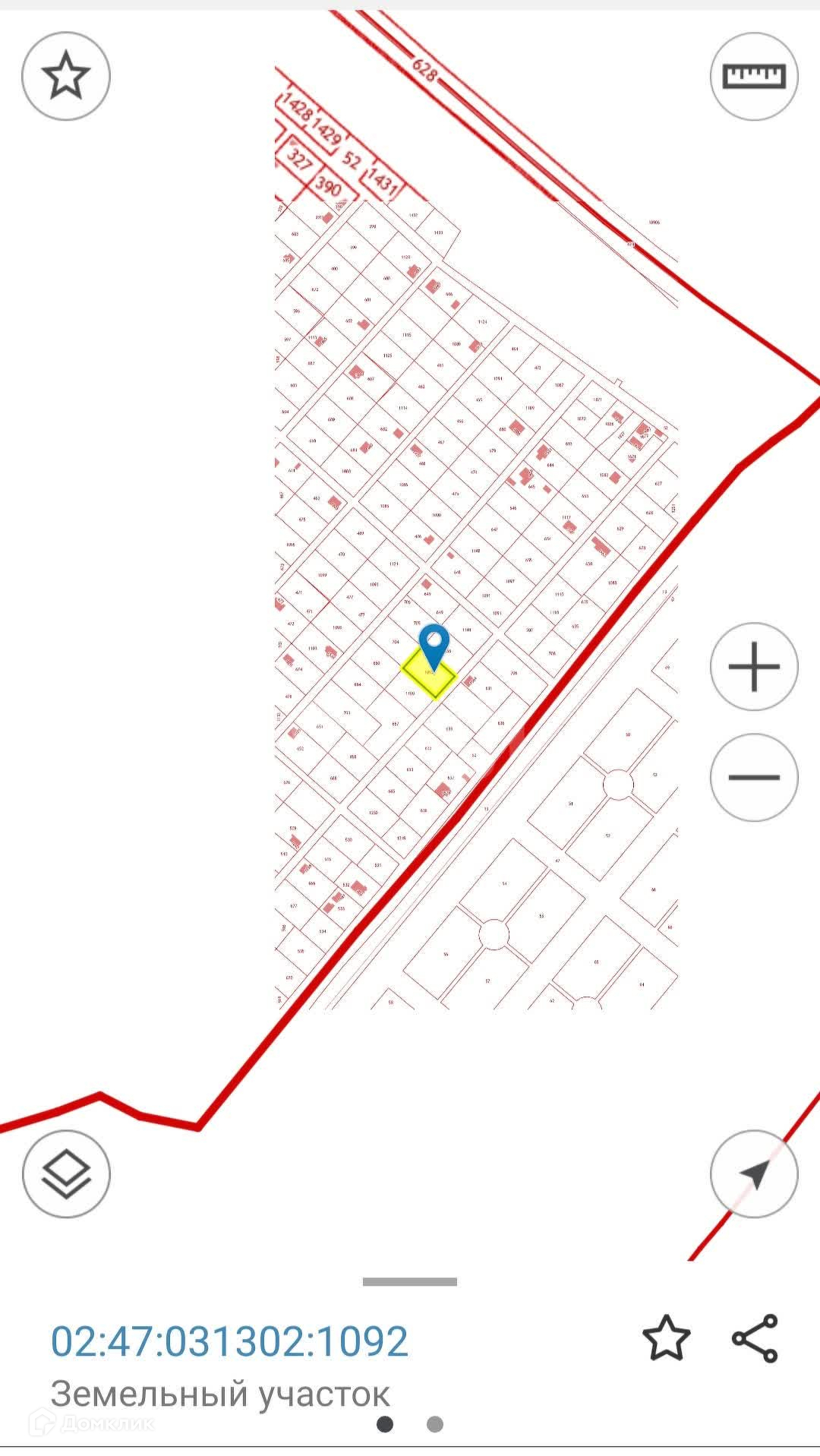
Task: Go to the second page indicator dot
Action: tap(435, 1424)
